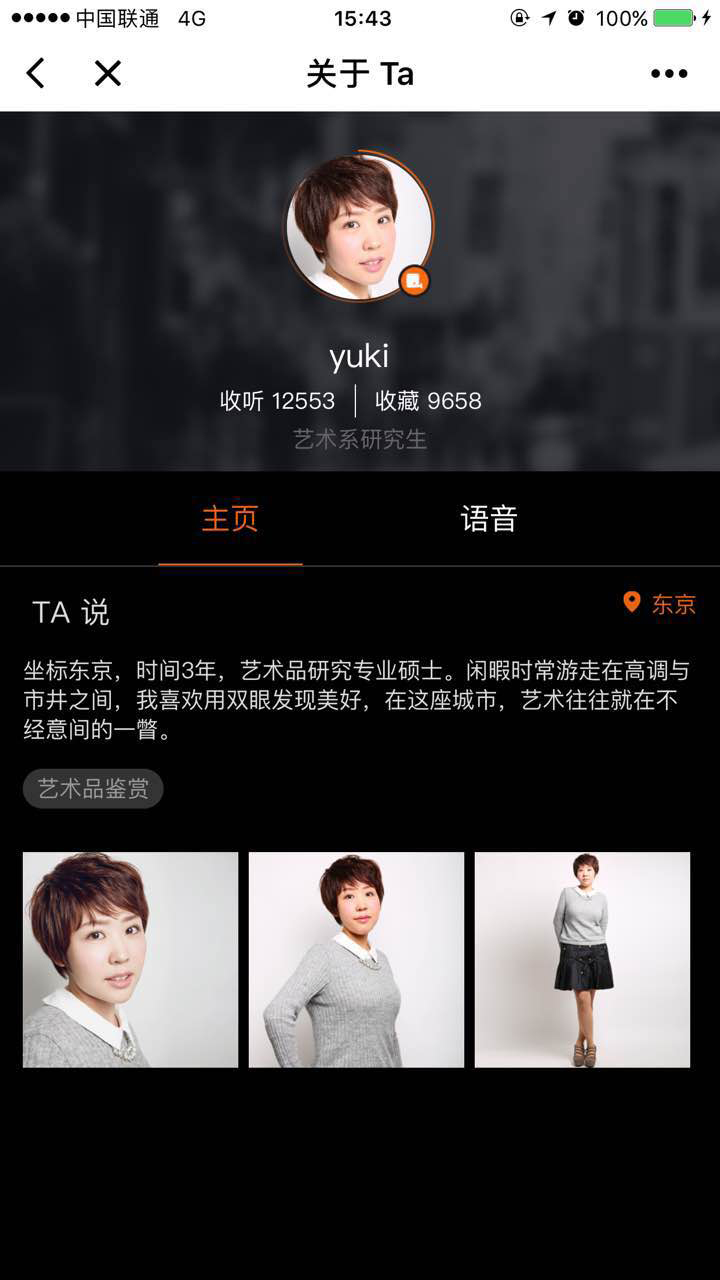
Task: Switch to the 主页 tab
Action: pyautogui.click(x=230, y=519)
